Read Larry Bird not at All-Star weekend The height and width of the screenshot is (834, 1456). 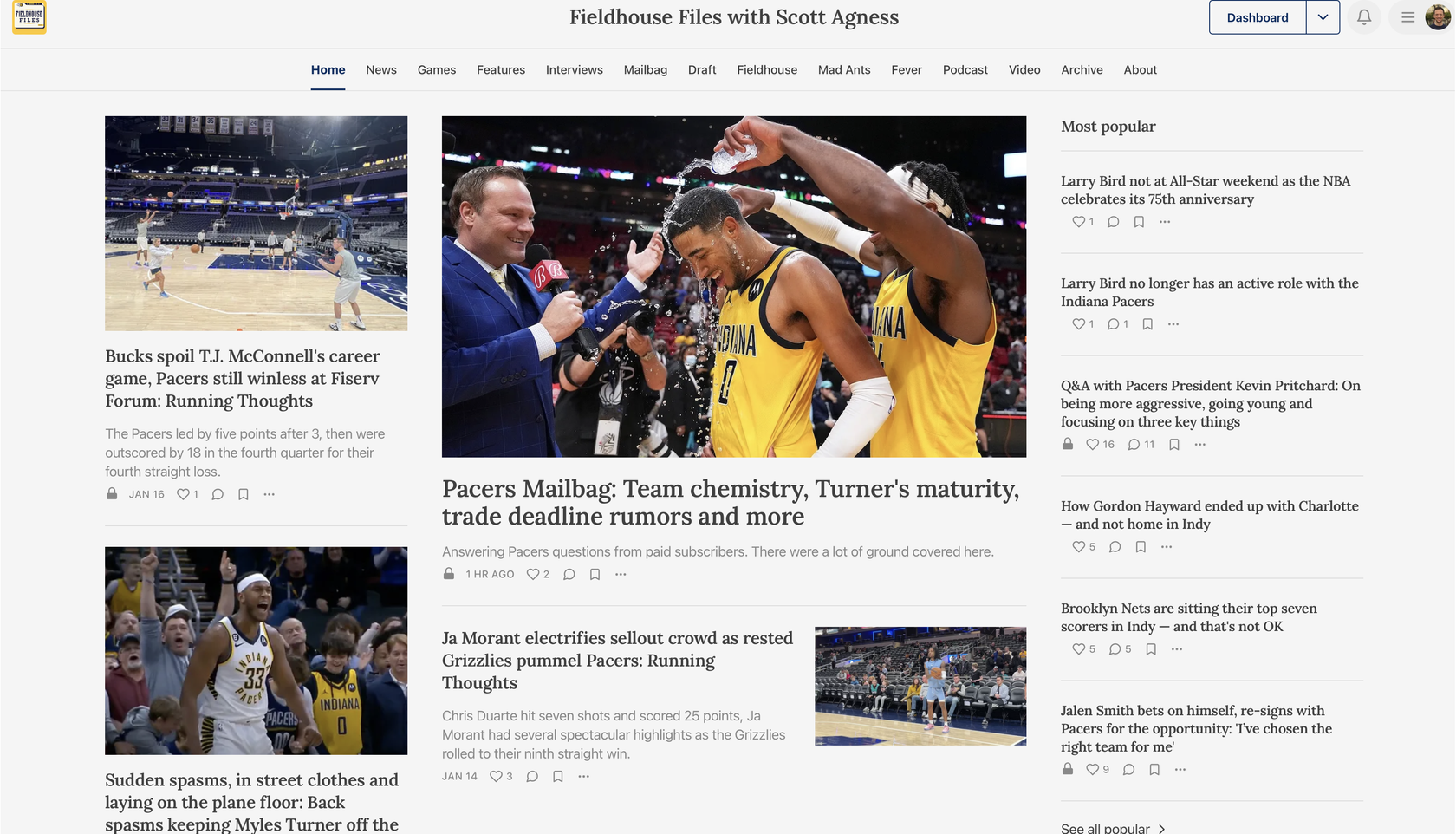(x=1206, y=190)
